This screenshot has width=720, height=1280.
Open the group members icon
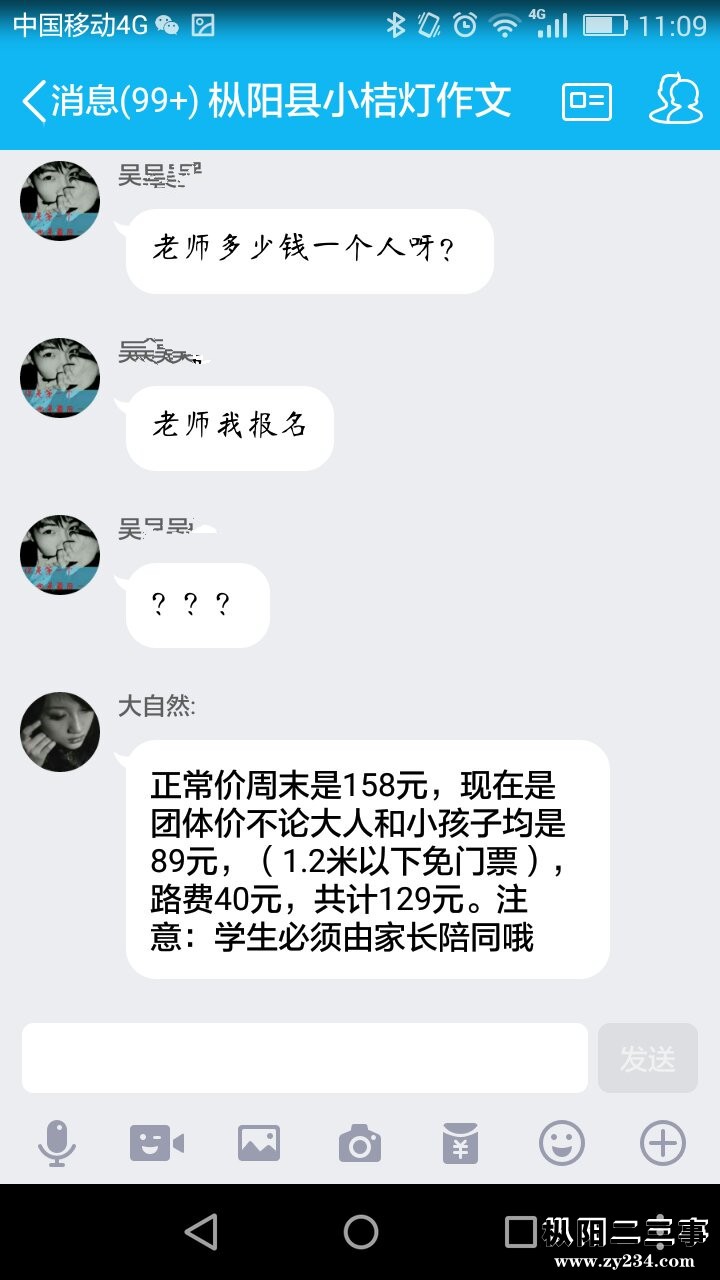coord(676,99)
